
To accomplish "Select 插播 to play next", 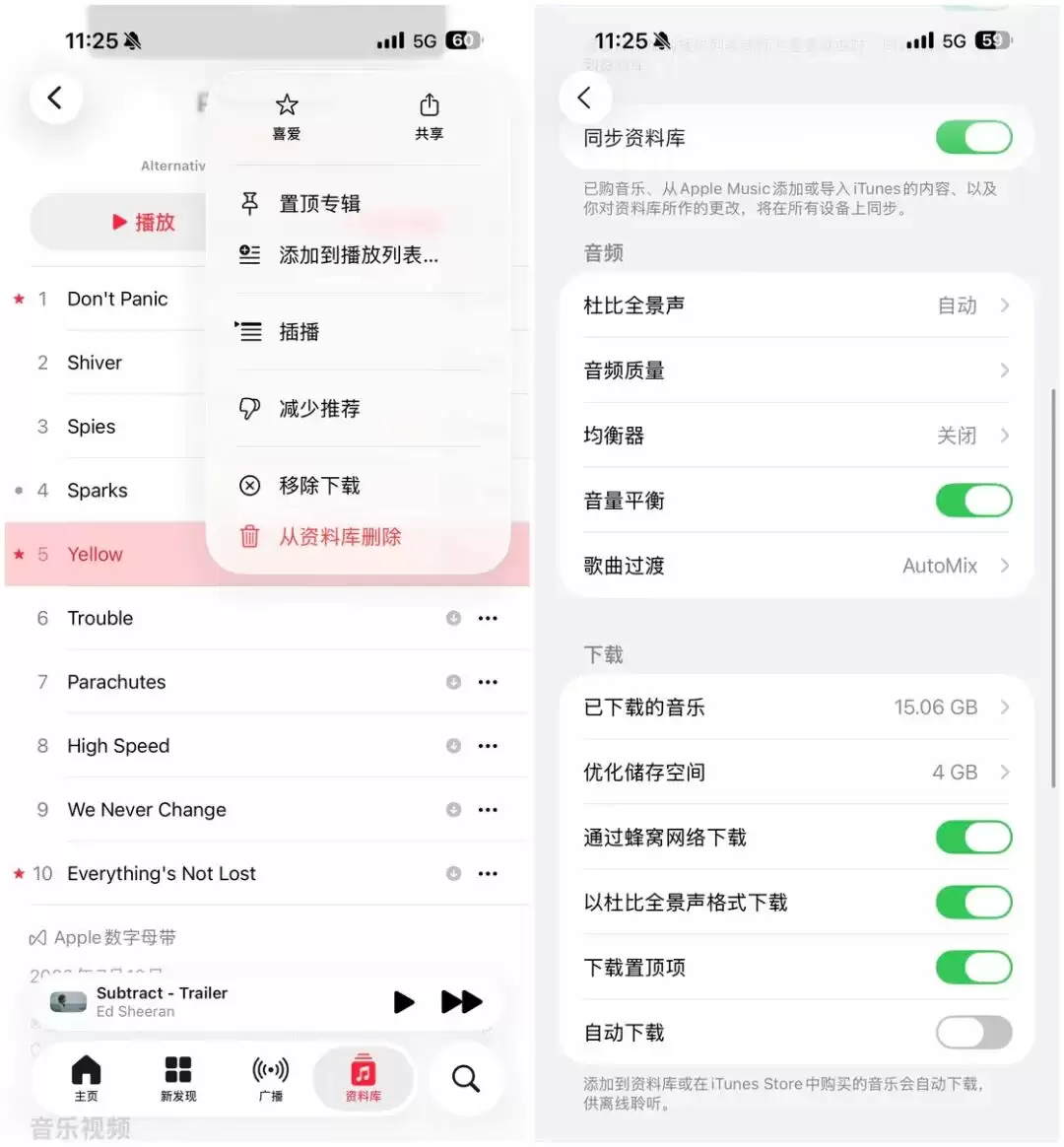I will pos(299,332).
